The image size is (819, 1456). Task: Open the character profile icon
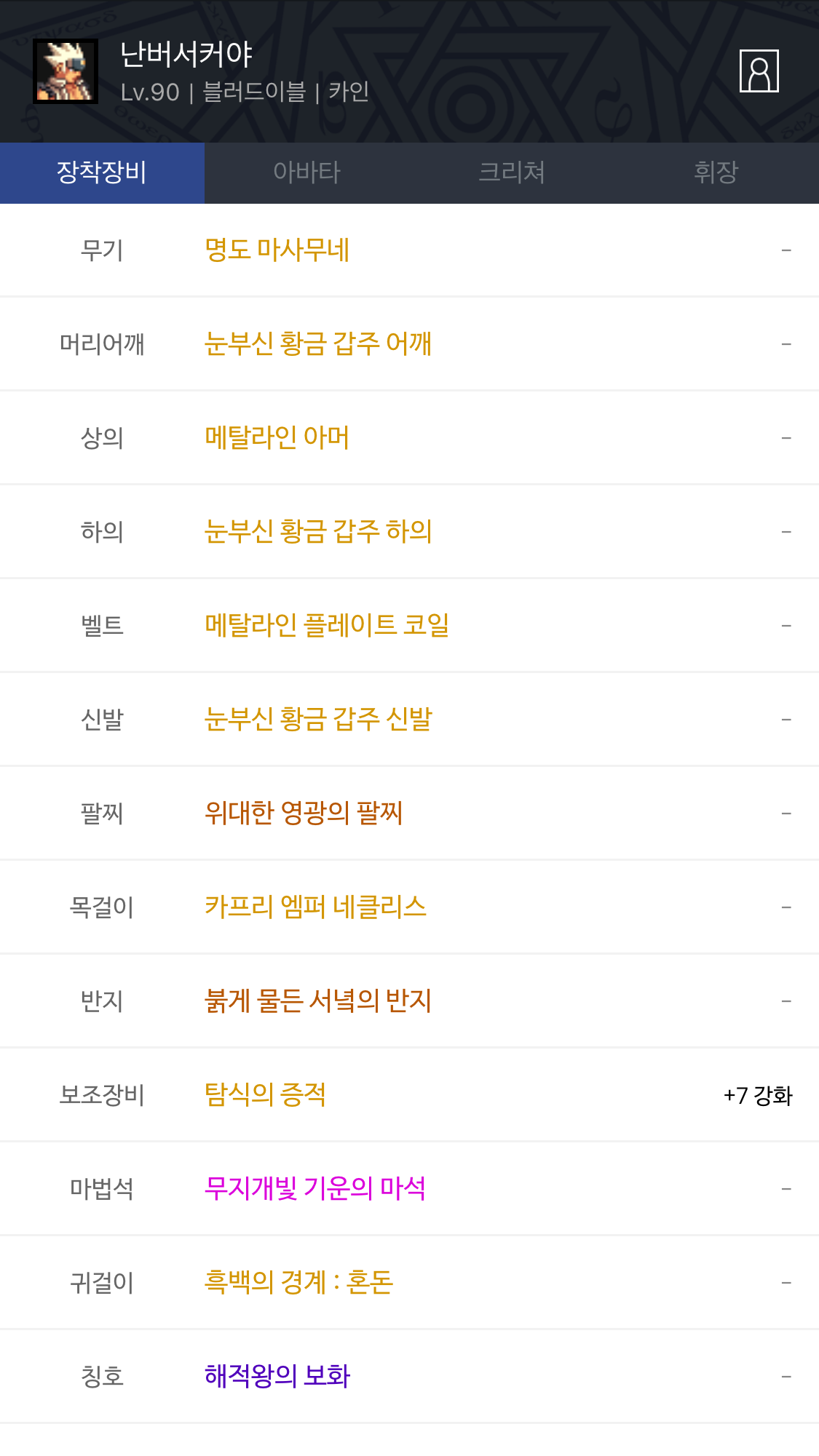click(759, 71)
